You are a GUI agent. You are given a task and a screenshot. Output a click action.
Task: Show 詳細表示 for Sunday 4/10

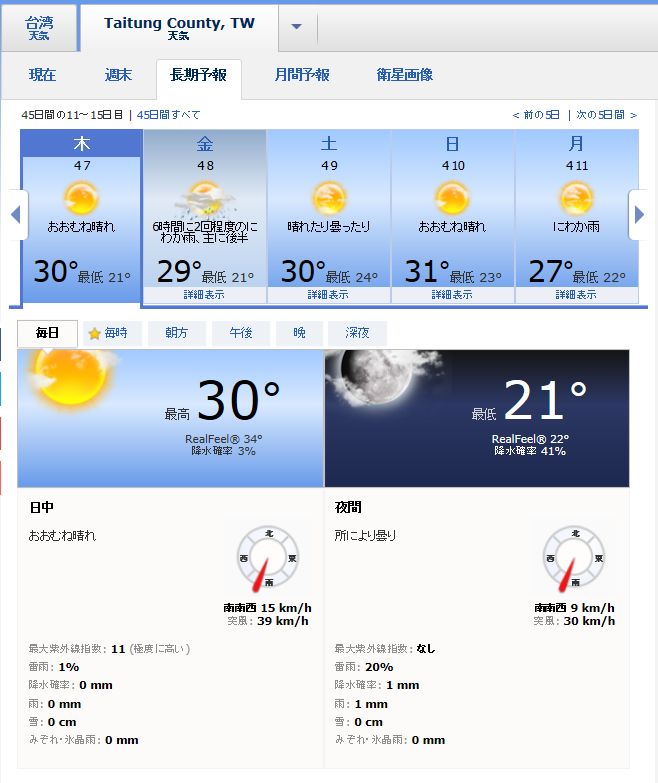(452, 295)
